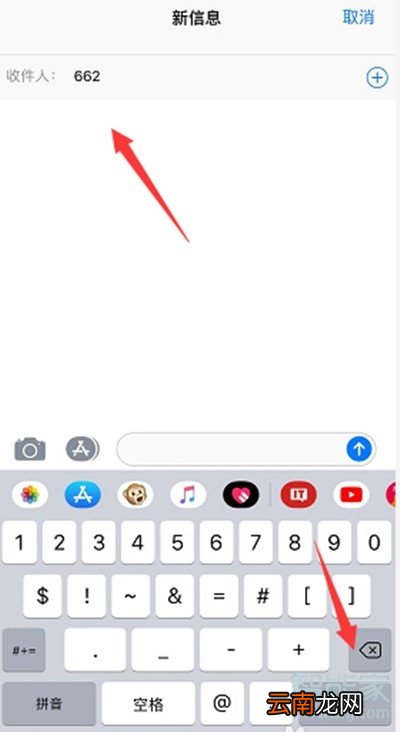
Task: Type the @ key
Action: point(222,704)
